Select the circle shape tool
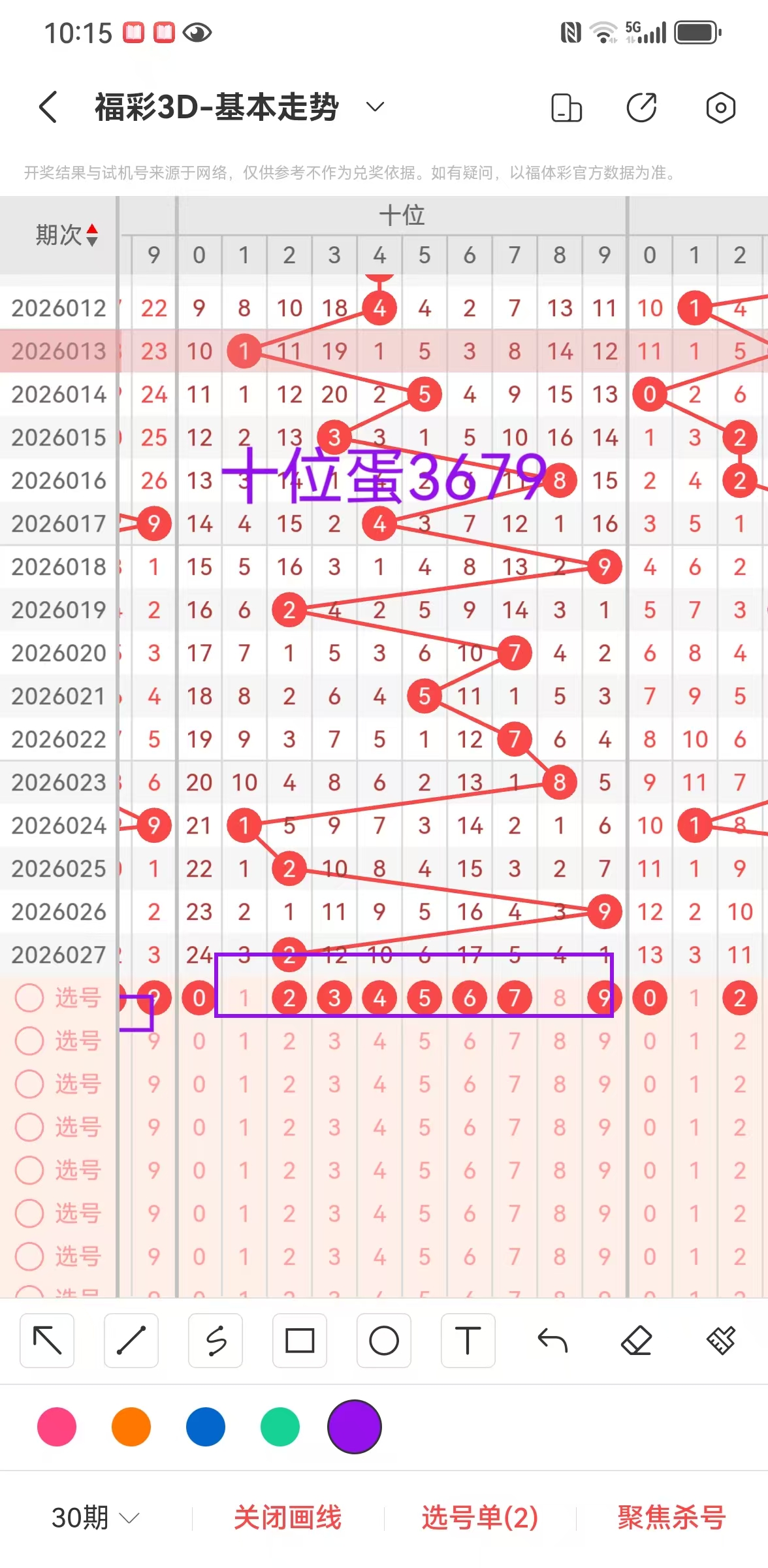This screenshot has width=768, height=1568. click(x=384, y=1341)
